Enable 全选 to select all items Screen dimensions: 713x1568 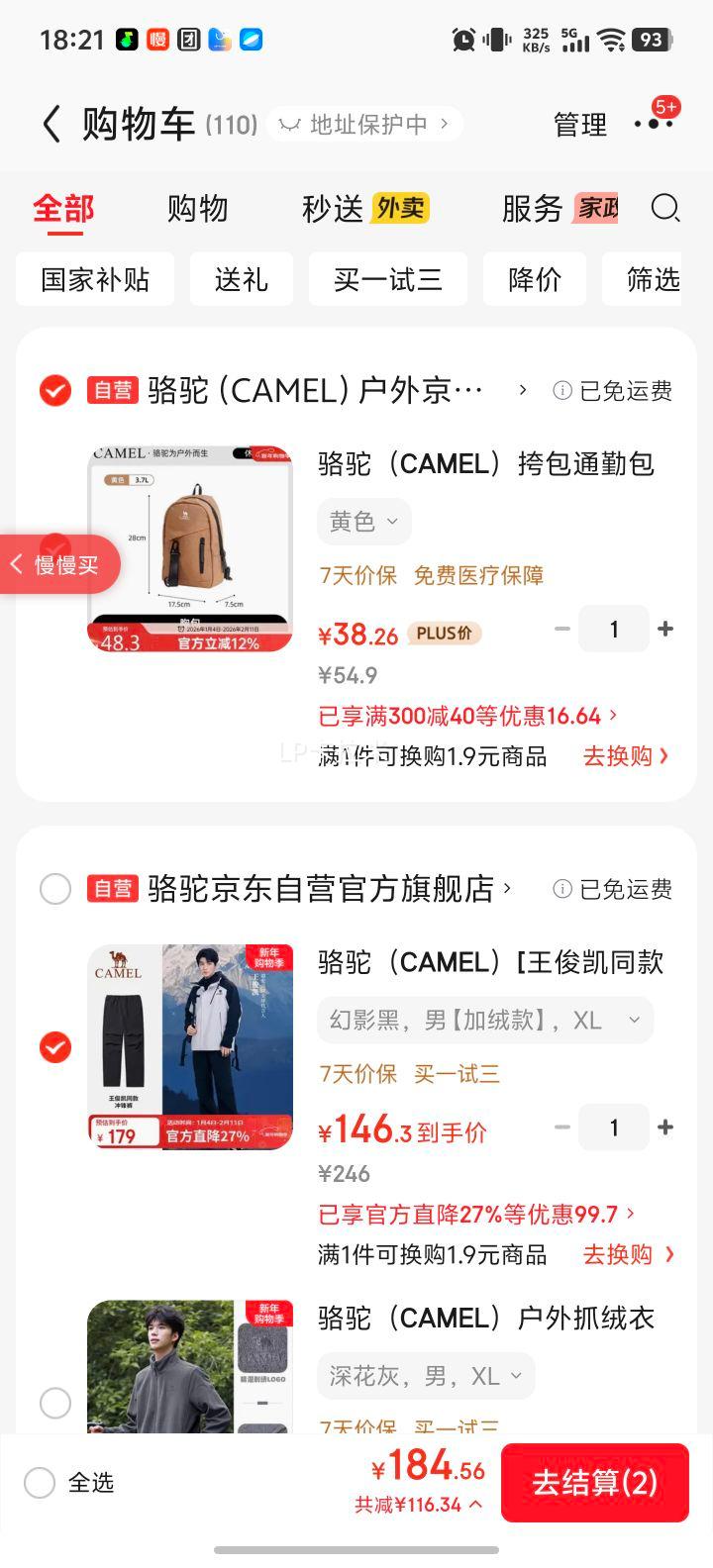(x=40, y=1483)
